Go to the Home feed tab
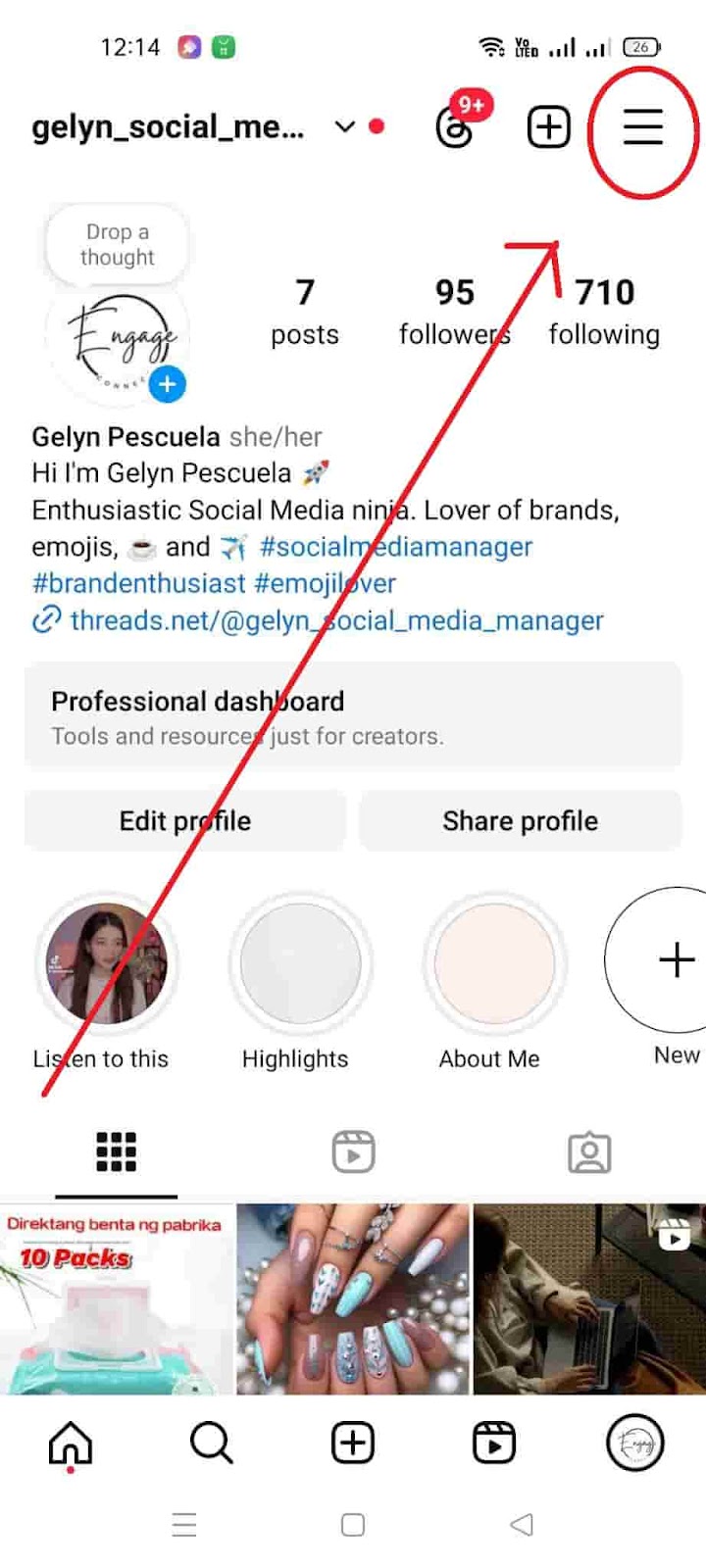Viewport: 706px width, 1568px height. (x=71, y=1443)
